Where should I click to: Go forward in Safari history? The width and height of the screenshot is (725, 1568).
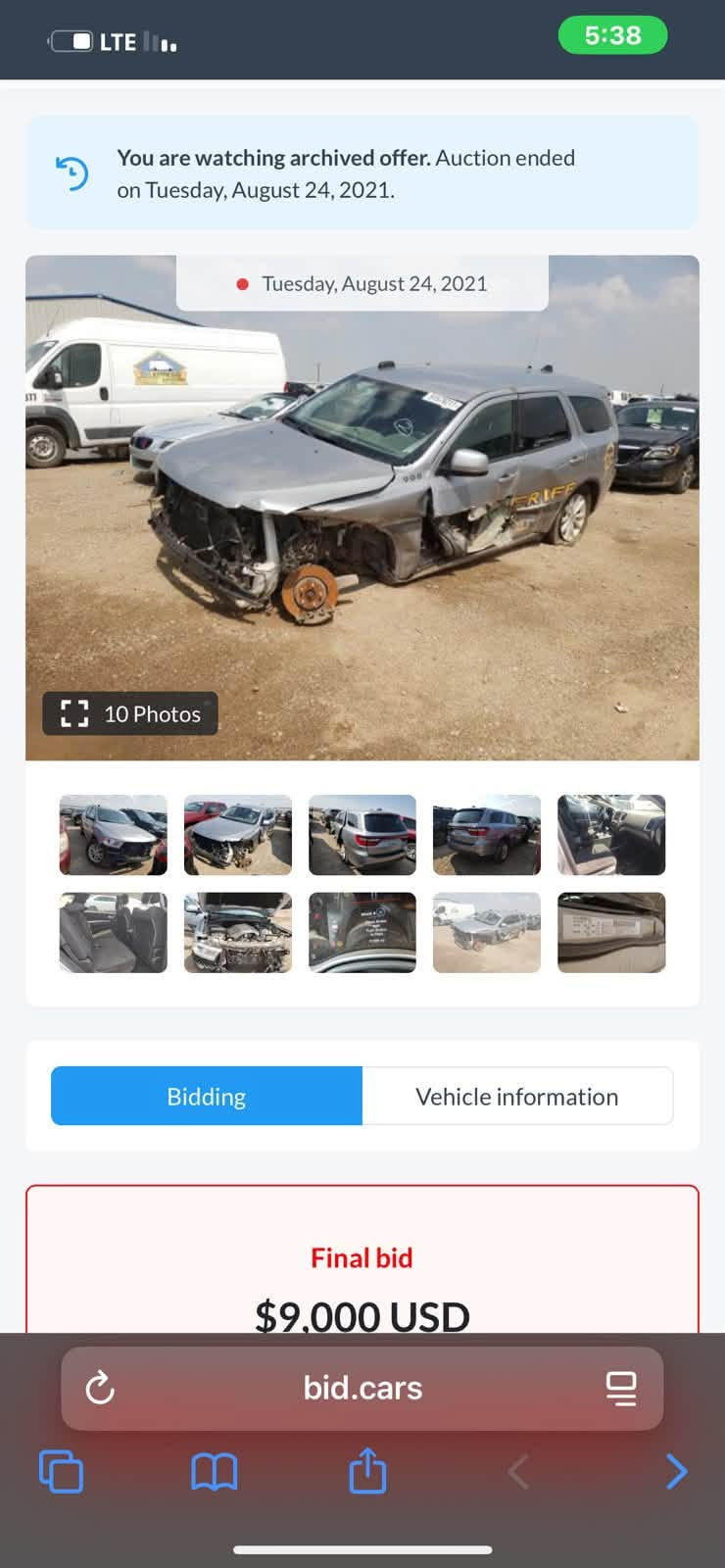coord(676,1471)
